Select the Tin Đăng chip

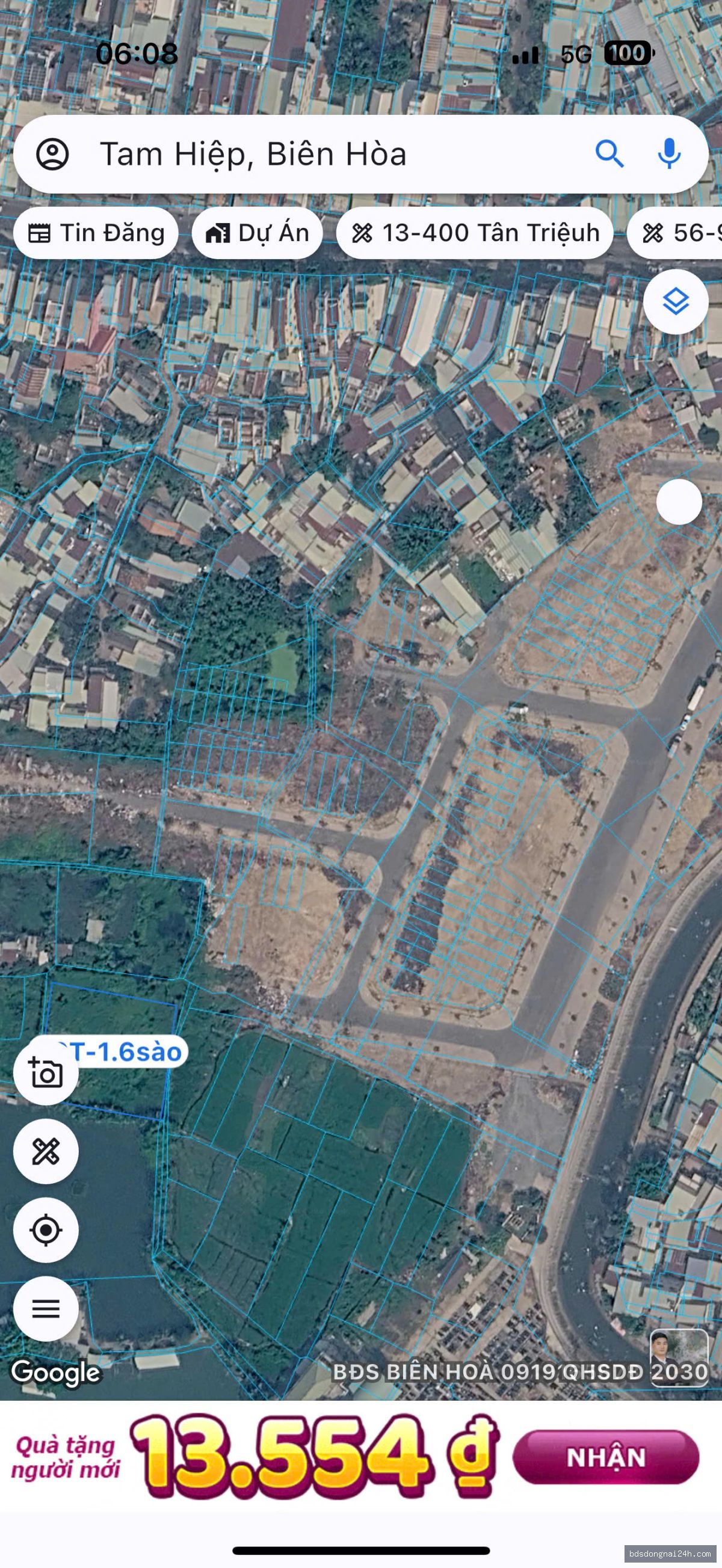(96, 233)
